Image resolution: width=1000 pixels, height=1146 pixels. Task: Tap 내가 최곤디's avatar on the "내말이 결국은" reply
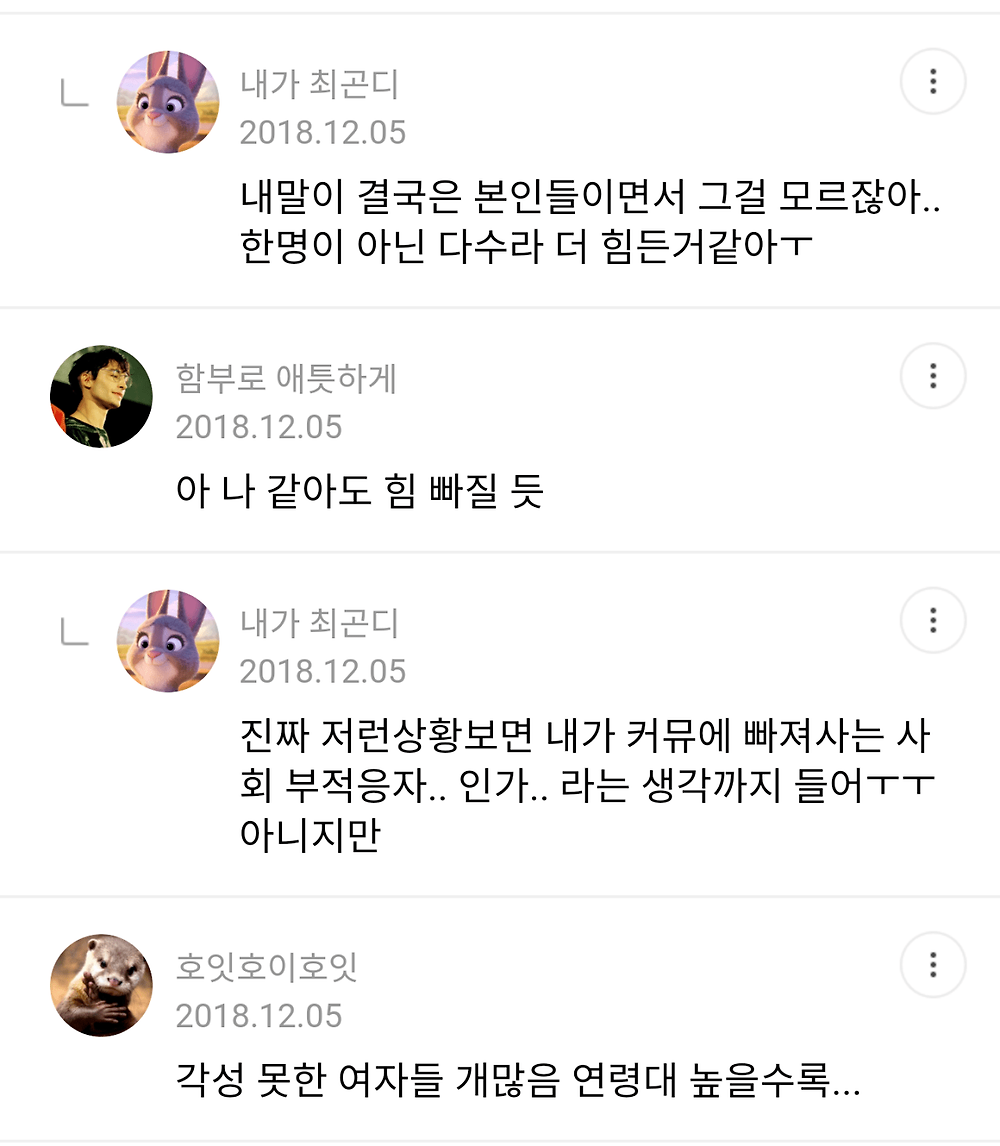tap(168, 102)
